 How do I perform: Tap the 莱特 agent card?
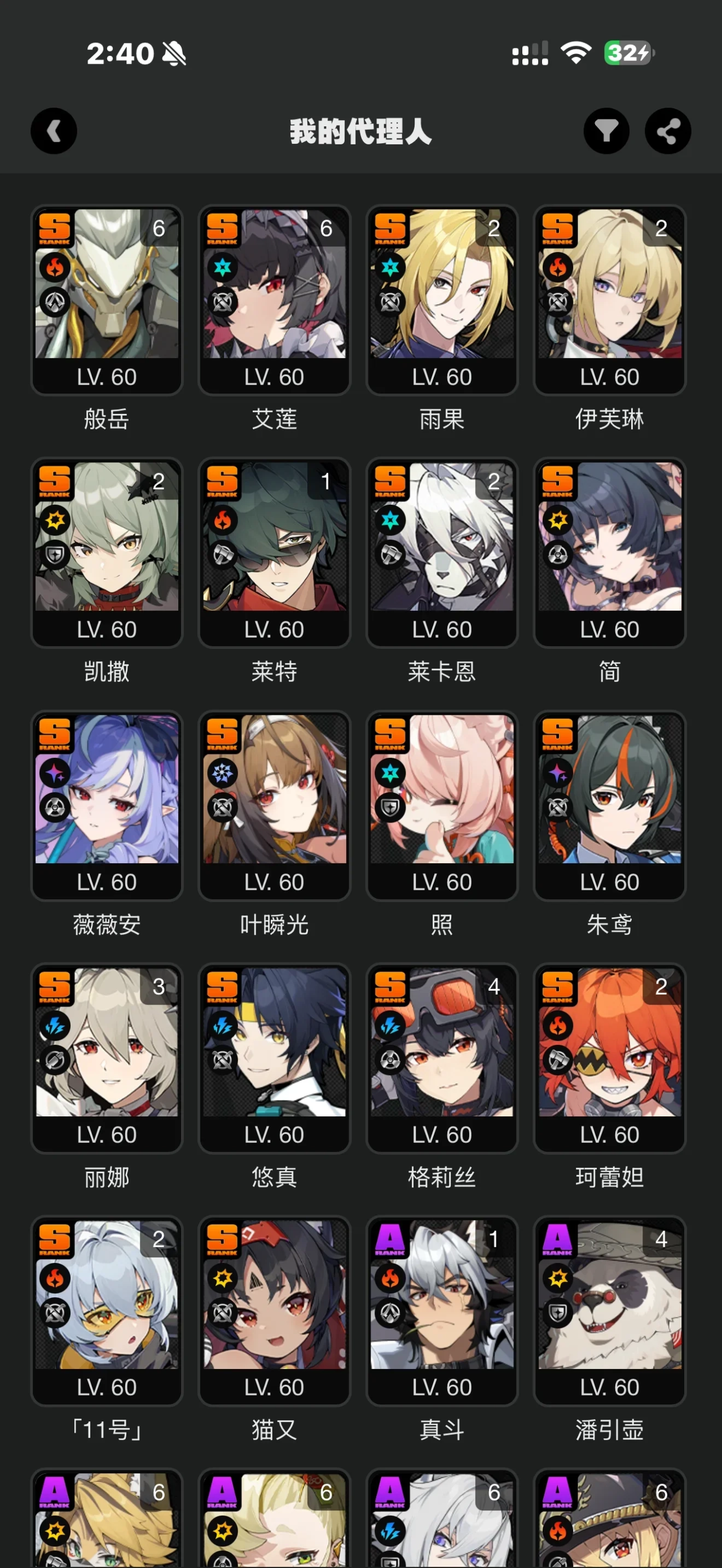pyautogui.click(x=274, y=552)
